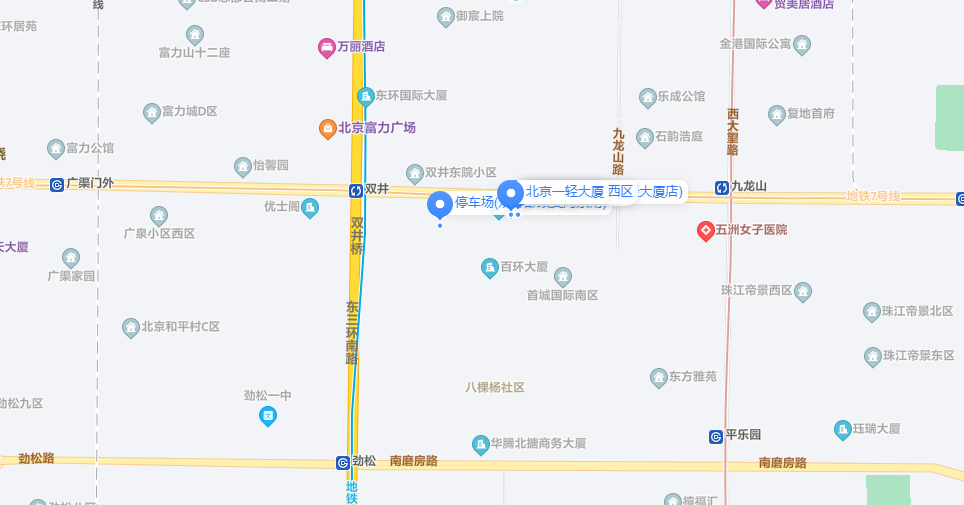Viewport: 964px width, 505px height.
Task: Tap the 九龙山 subway station icon
Action: click(721, 187)
